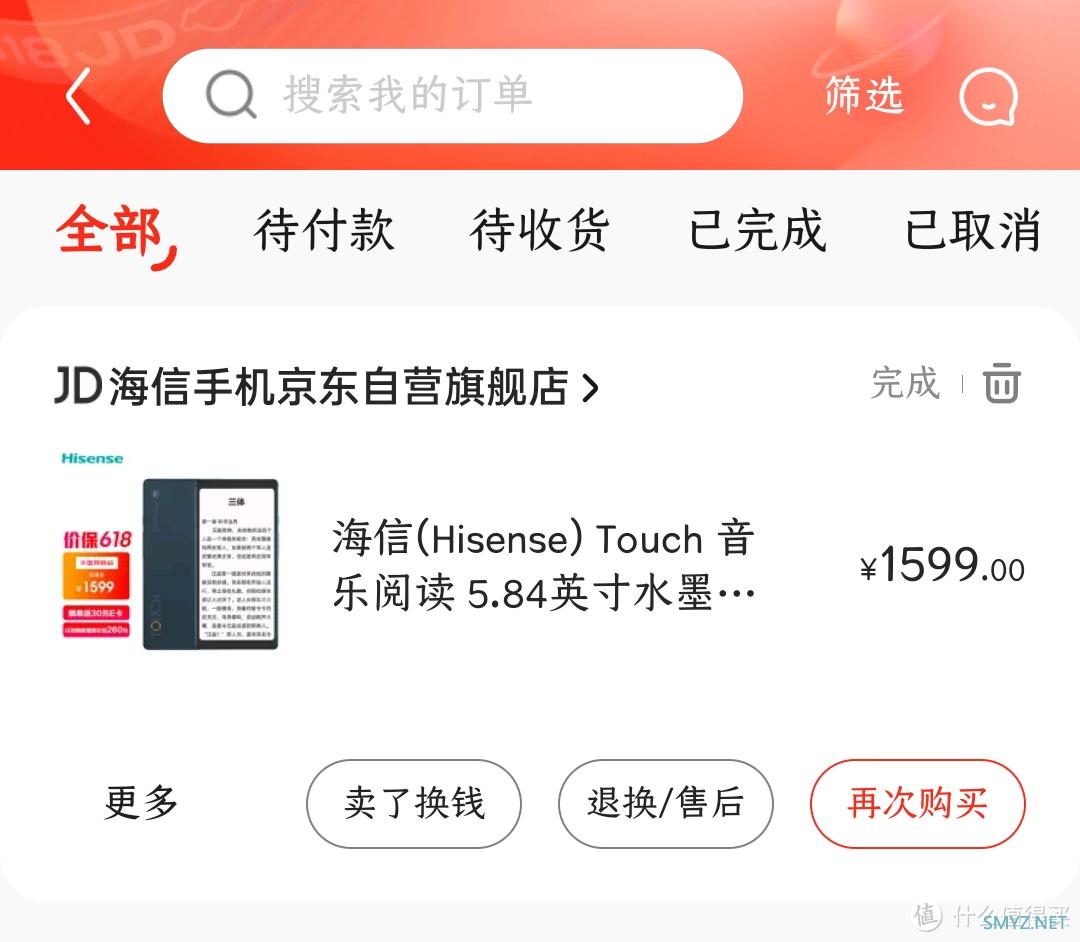This screenshot has width=1080, height=942.
Task: Switch to the 已取消 tab
Action: tap(972, 232)
